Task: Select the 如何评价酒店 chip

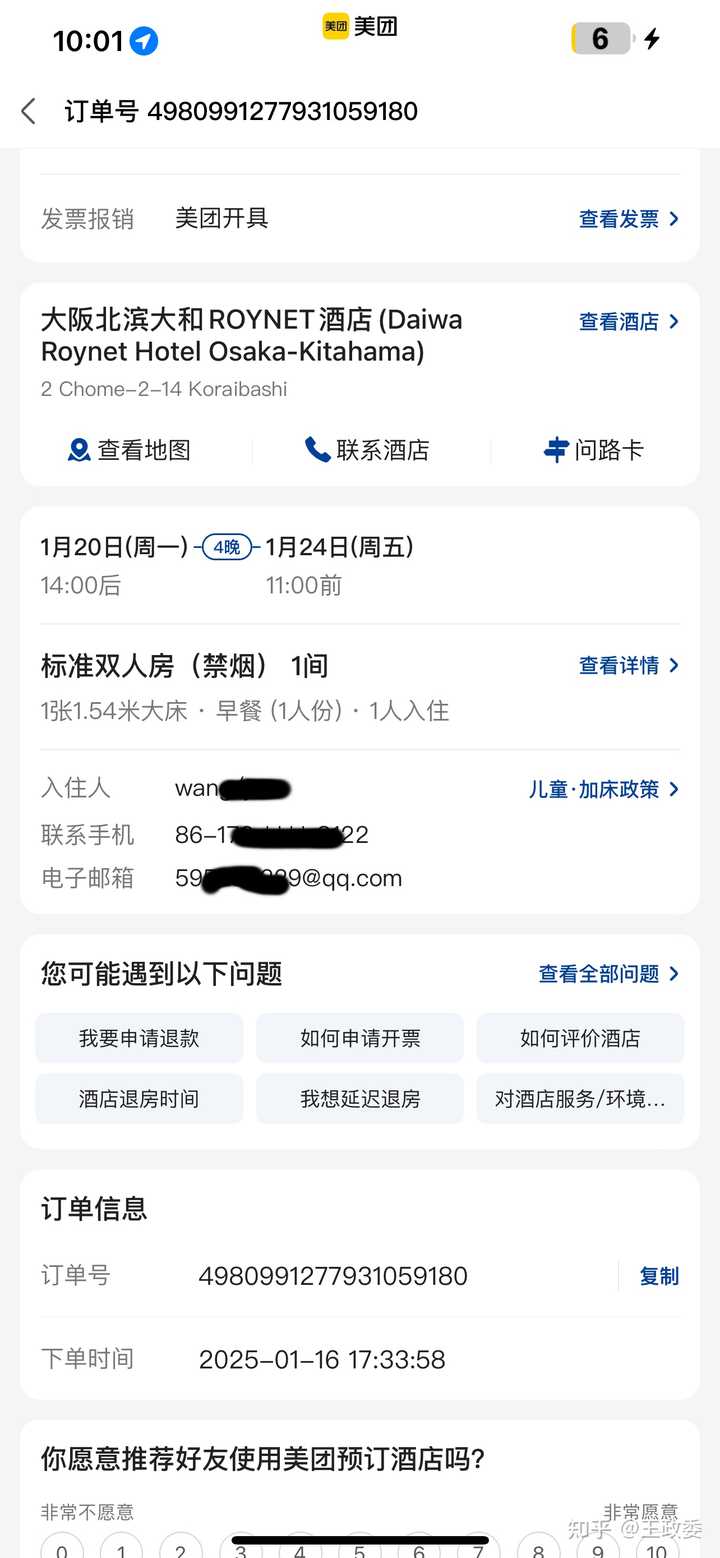Action: tap(580, 1038)
